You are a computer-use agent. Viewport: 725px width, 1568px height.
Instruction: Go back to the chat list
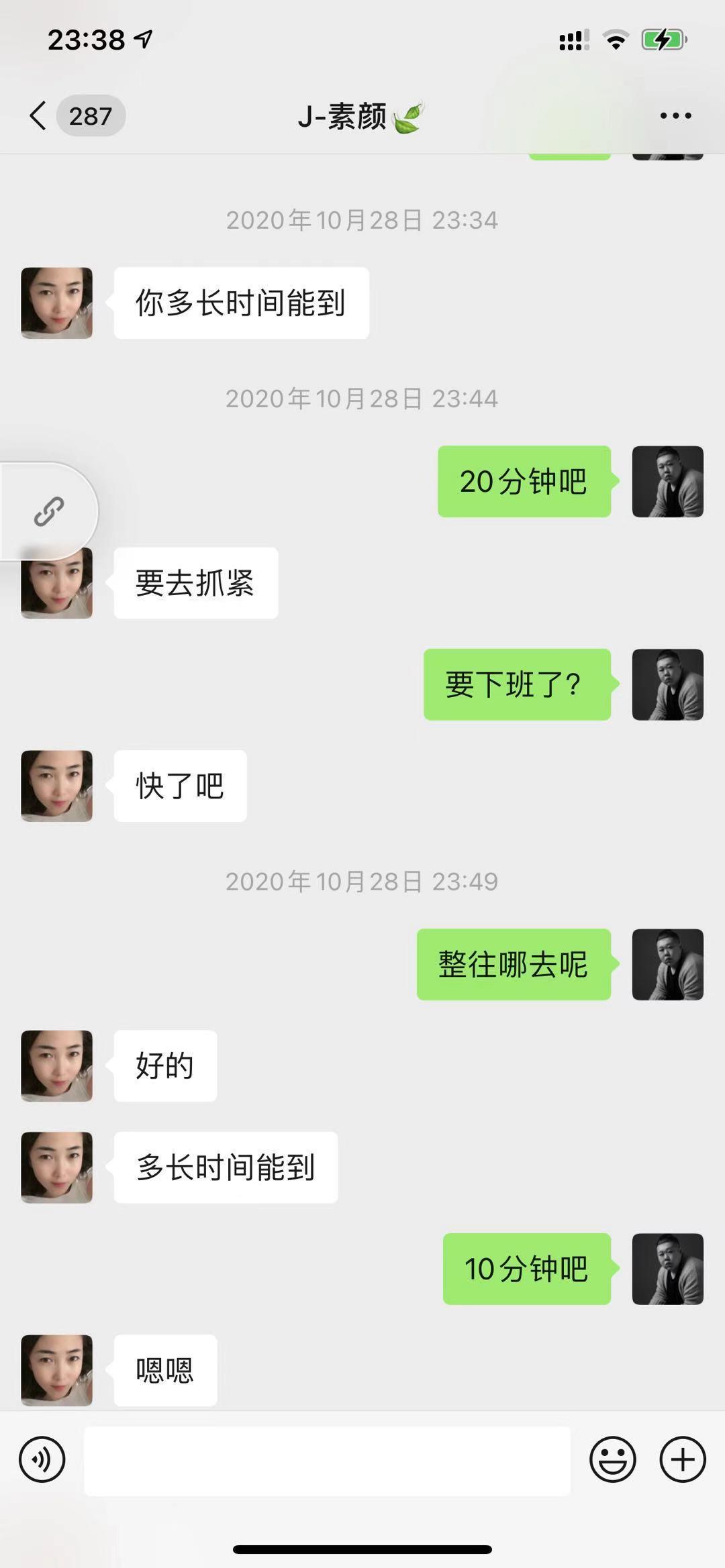point(39,116)
